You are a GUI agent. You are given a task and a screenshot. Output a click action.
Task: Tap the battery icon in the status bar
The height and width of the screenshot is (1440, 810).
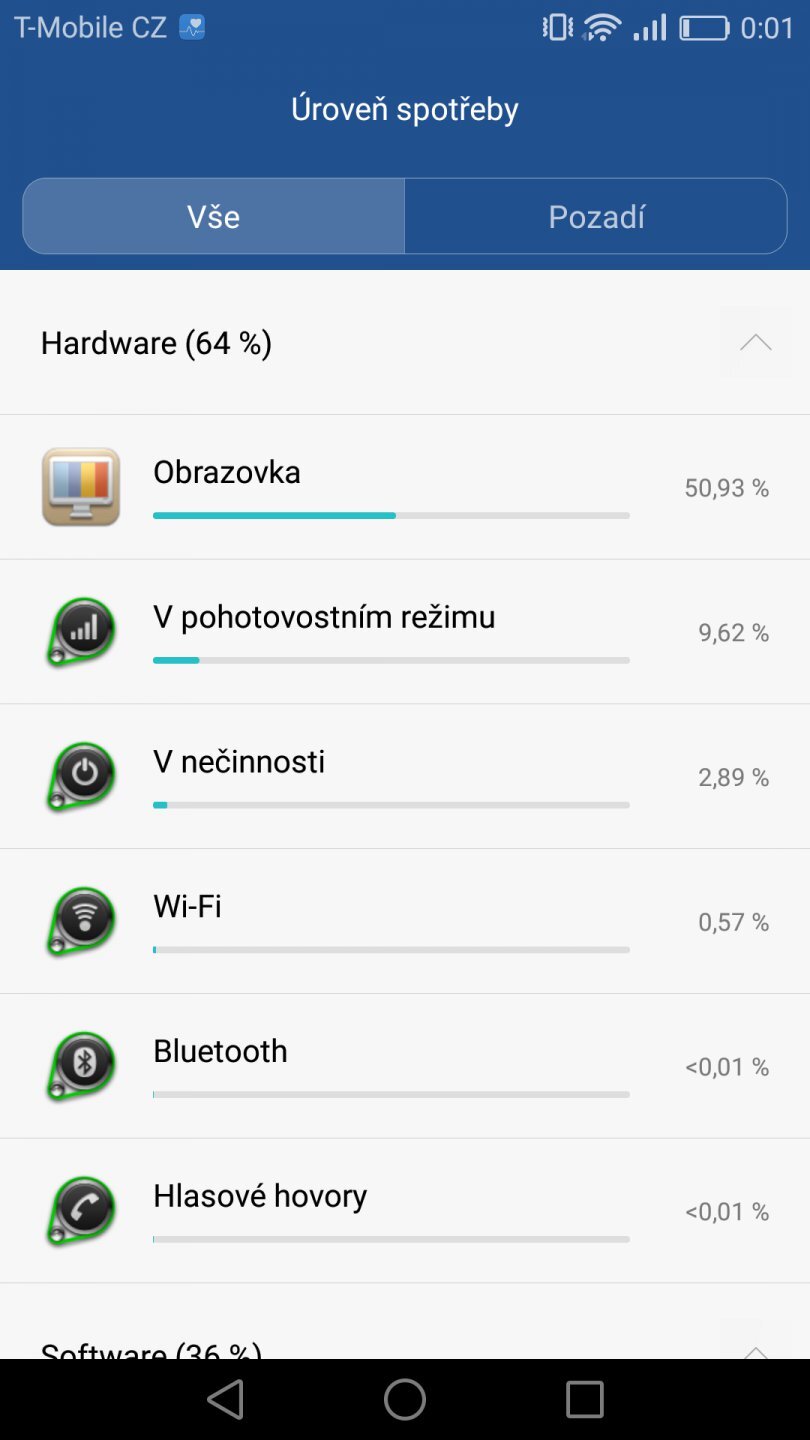pos(703,27)
